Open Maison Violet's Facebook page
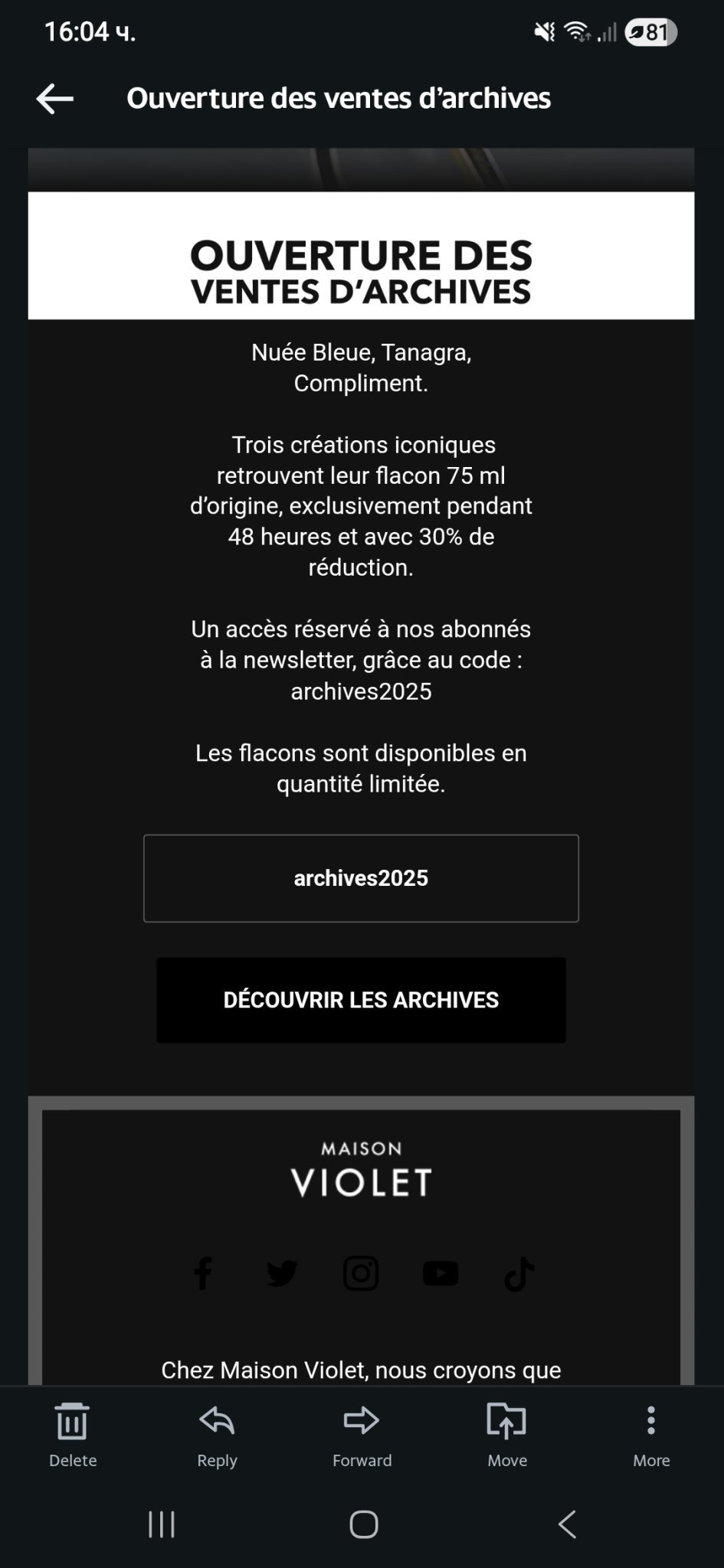The image size is (724, 1568). [203, 1274]
